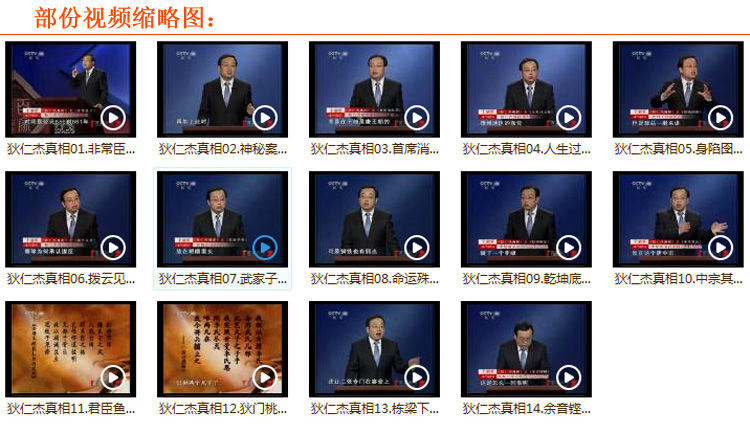Open video 狄仁杰真相03.首席消
750x431 pixels.
374,90
